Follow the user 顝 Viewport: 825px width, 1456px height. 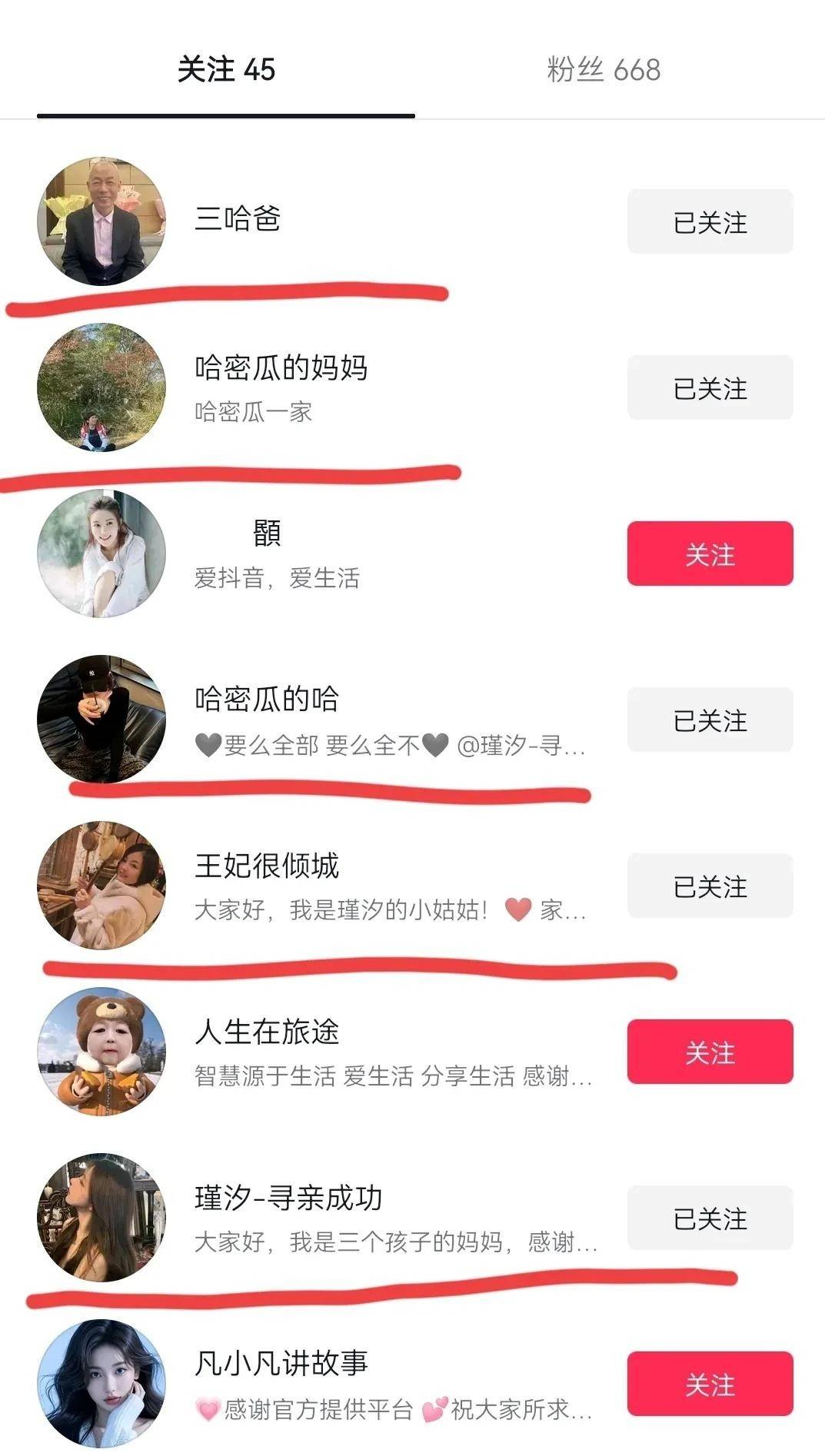click(x=710, y=554)
